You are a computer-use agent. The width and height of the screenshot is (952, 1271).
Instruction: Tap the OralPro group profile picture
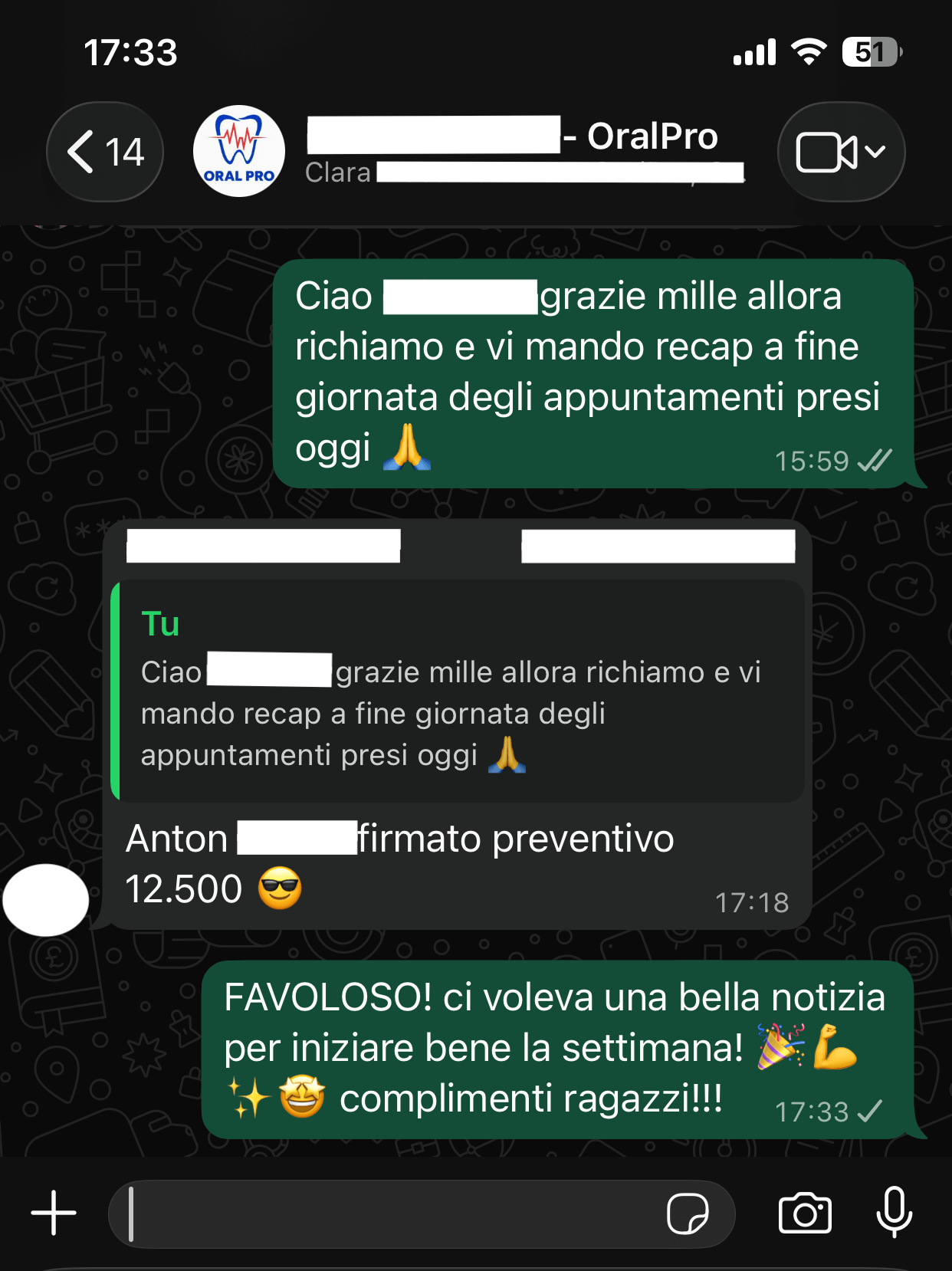[x=239, y=152]
